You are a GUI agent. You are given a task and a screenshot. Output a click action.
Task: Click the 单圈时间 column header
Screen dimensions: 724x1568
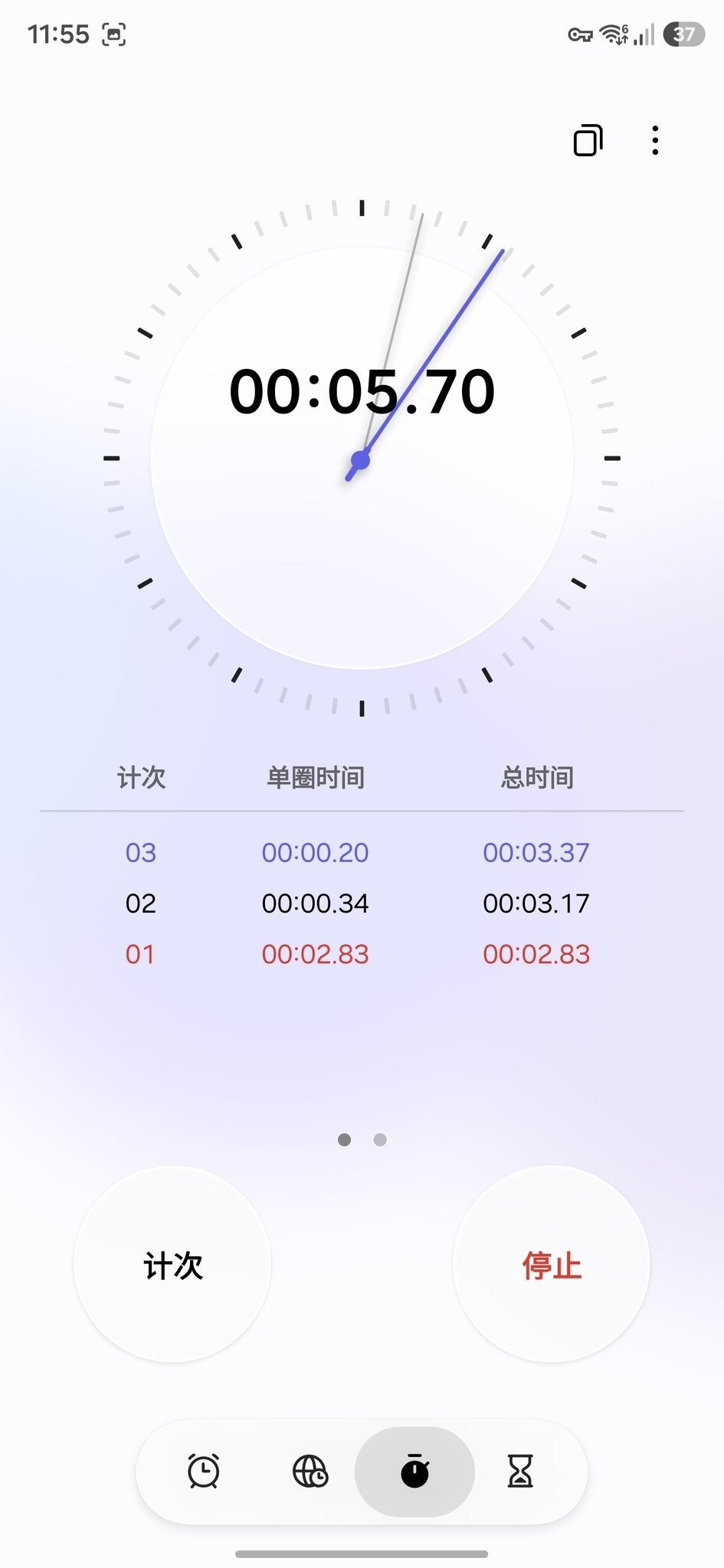pos(316,776)
